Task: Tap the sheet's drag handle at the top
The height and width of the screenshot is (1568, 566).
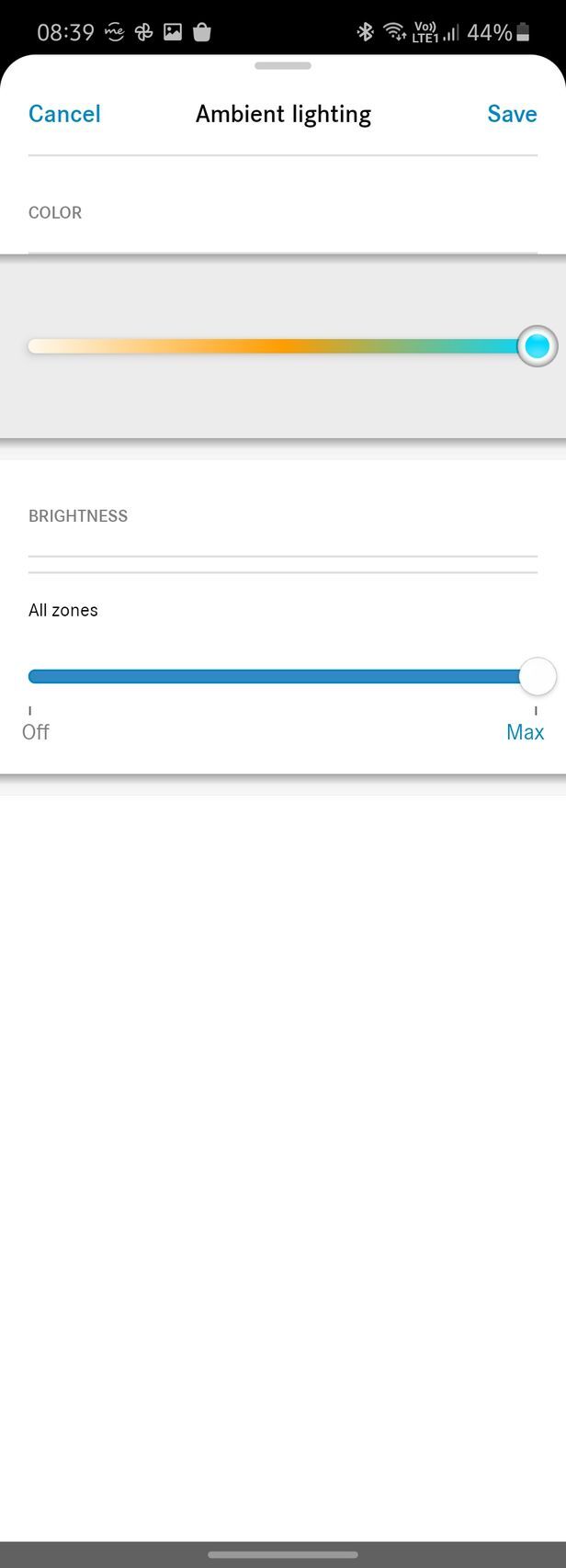Action: [283, 66]
